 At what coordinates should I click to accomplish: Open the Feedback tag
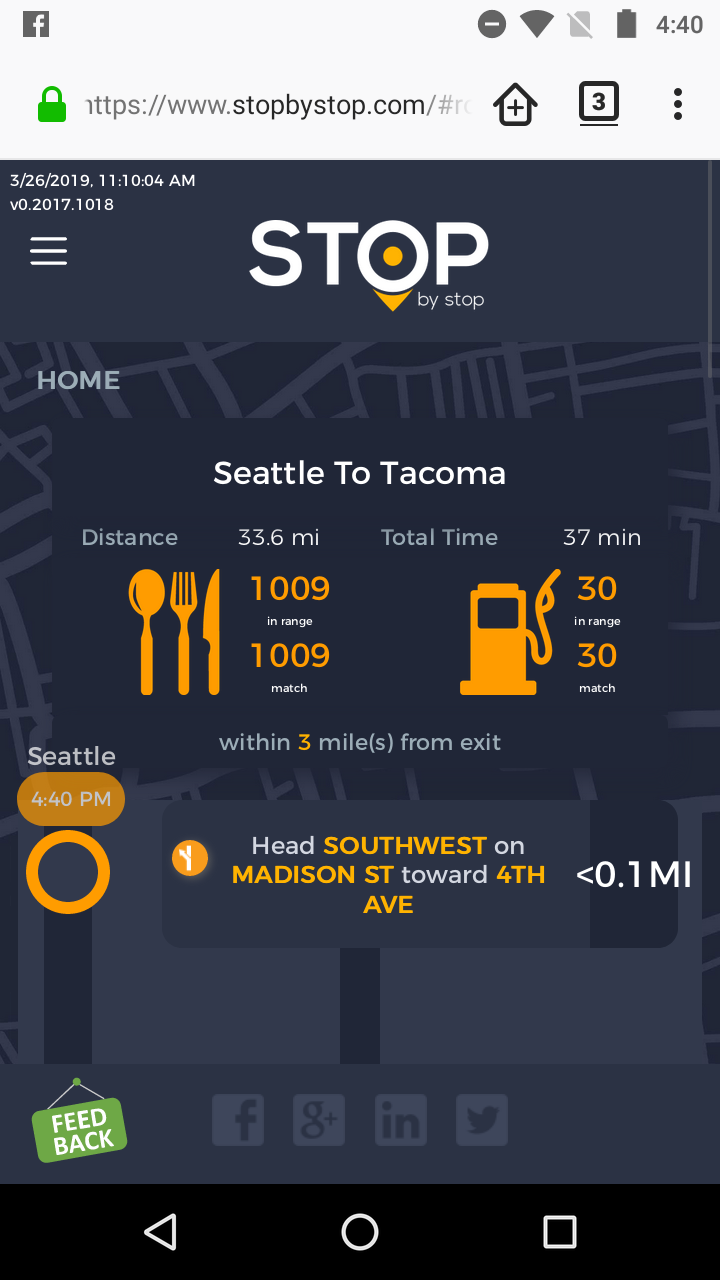pyautogui.click(x=79, y=1125)
